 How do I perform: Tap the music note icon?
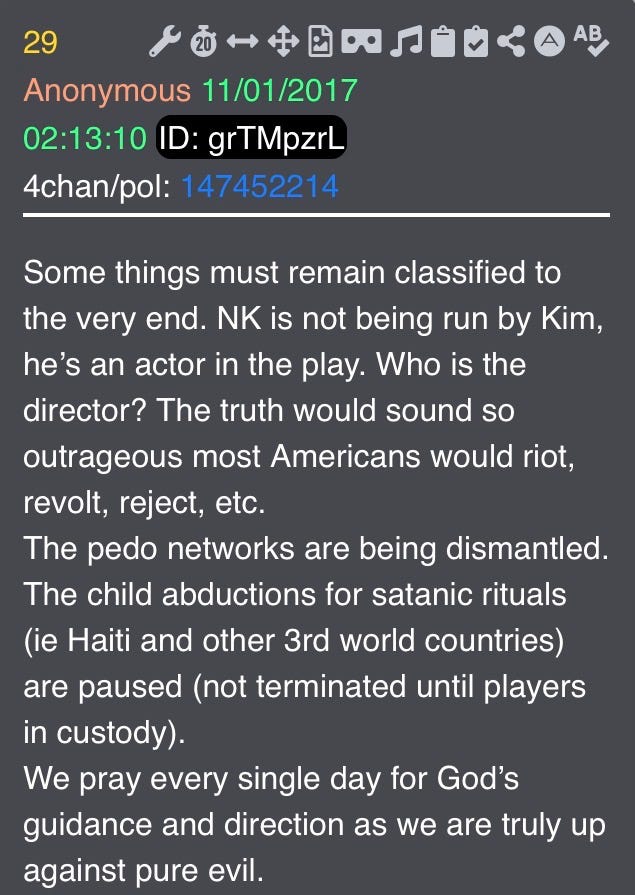406,42
